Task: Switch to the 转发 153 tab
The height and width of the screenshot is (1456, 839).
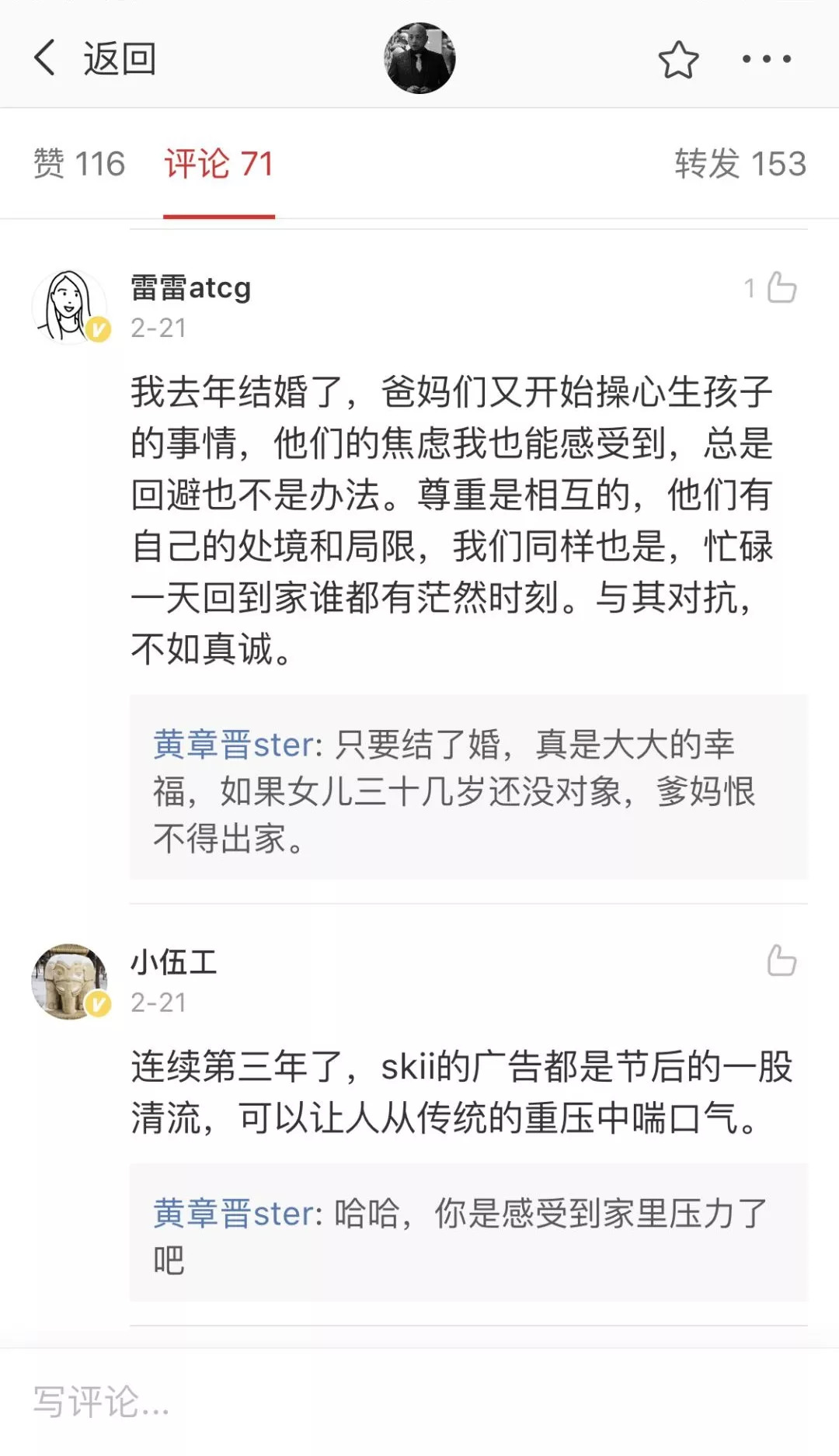Action: point(740,164)
